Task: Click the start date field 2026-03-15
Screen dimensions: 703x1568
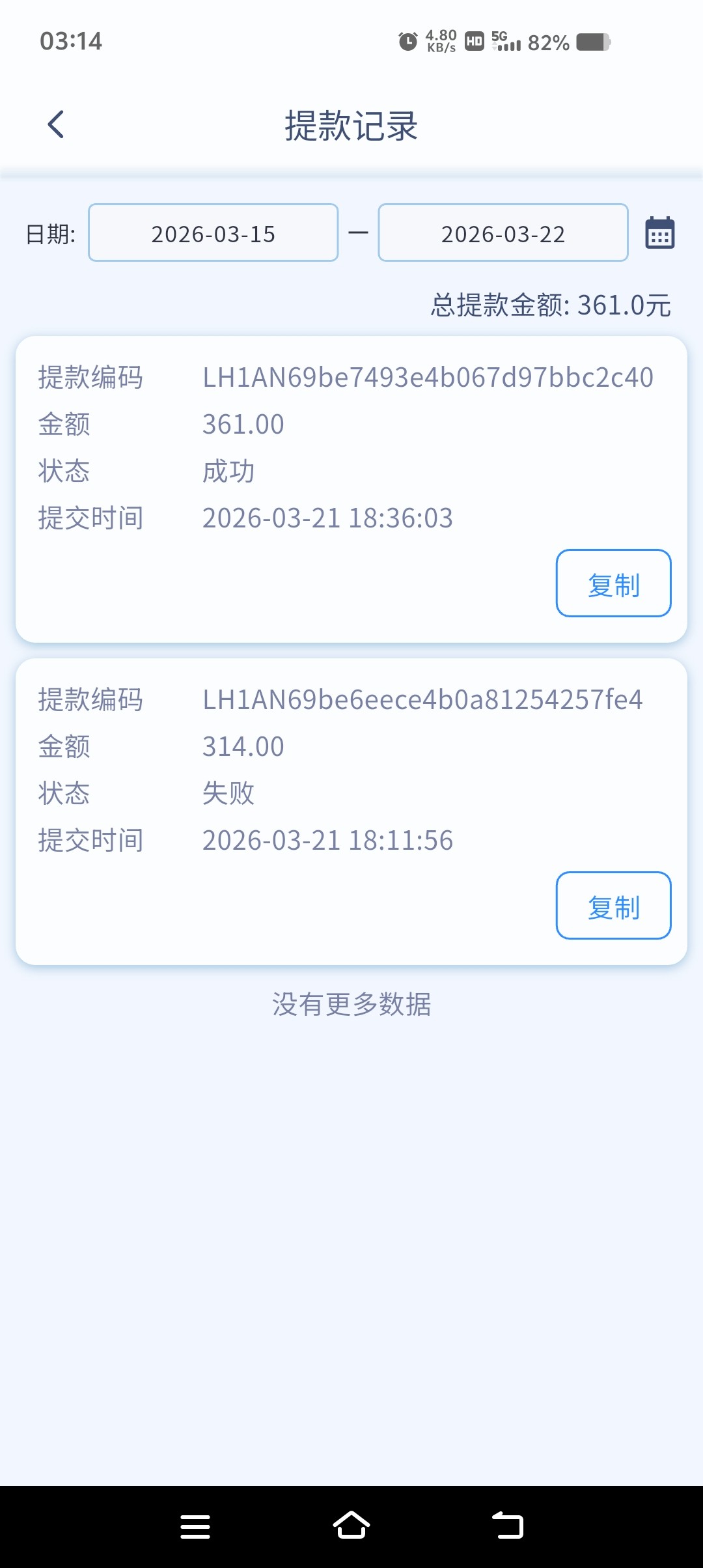Action: click(213, 232)
